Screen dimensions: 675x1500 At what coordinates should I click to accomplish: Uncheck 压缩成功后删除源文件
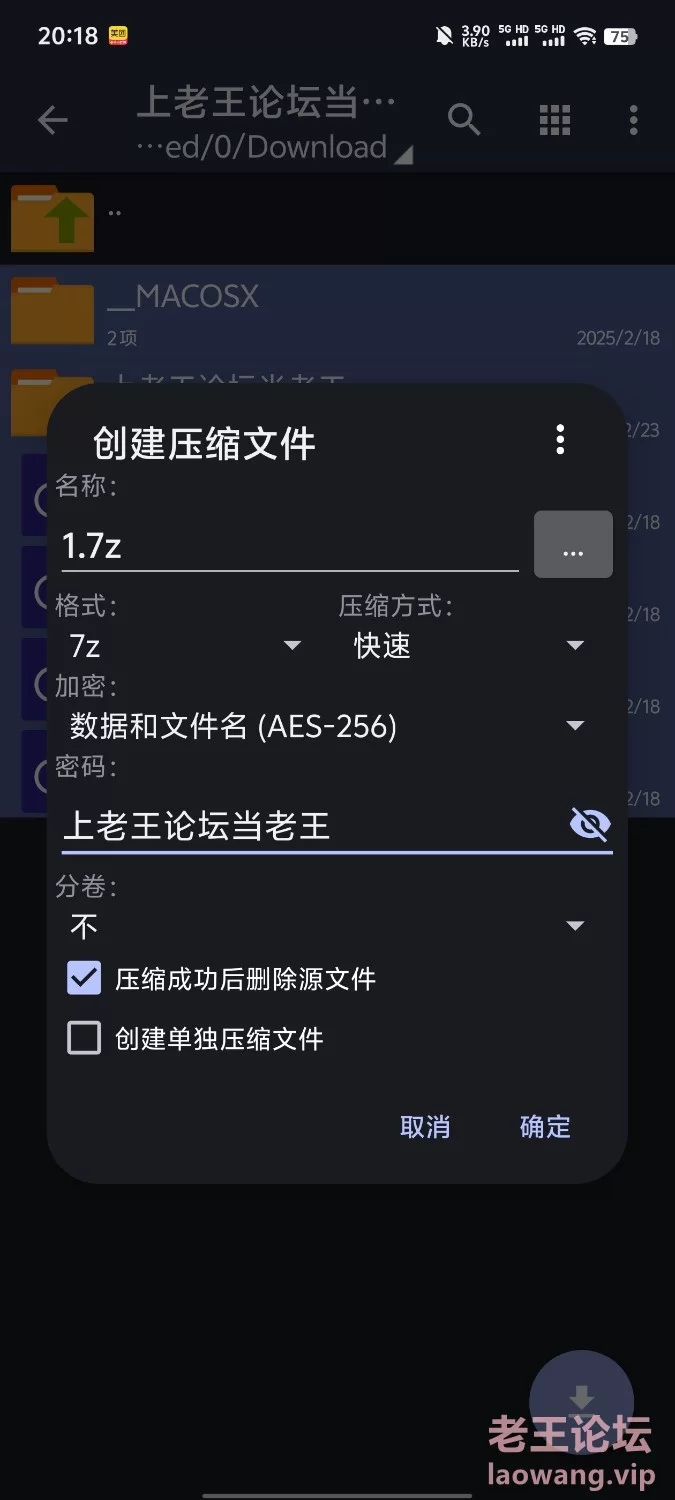(85, 978)
